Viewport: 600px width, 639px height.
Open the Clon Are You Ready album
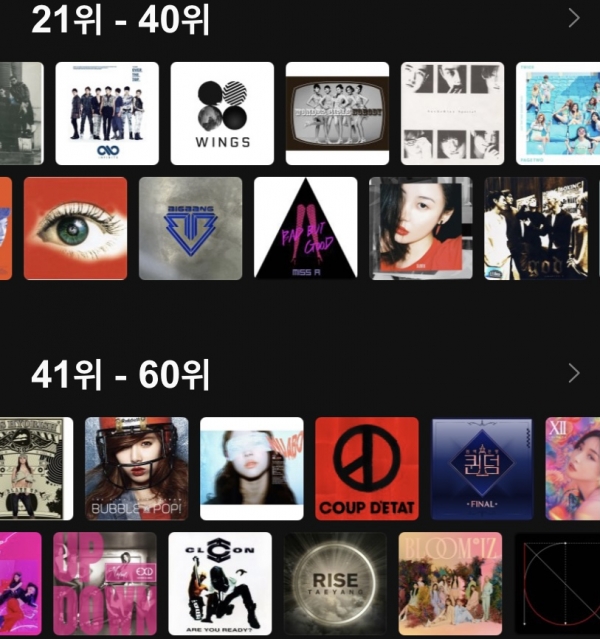pos(220,583)
